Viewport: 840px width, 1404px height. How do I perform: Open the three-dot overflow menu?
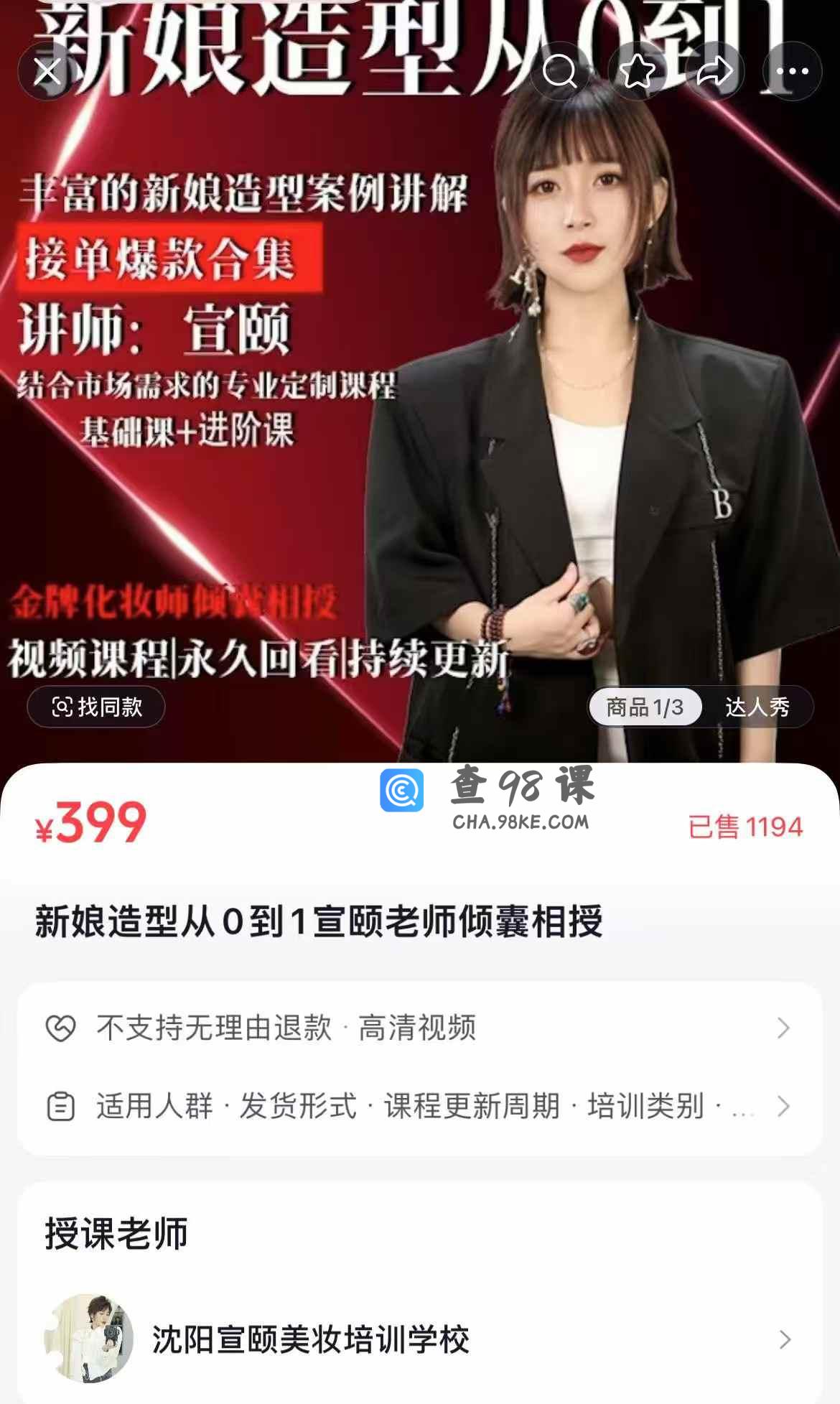point(793,71)
